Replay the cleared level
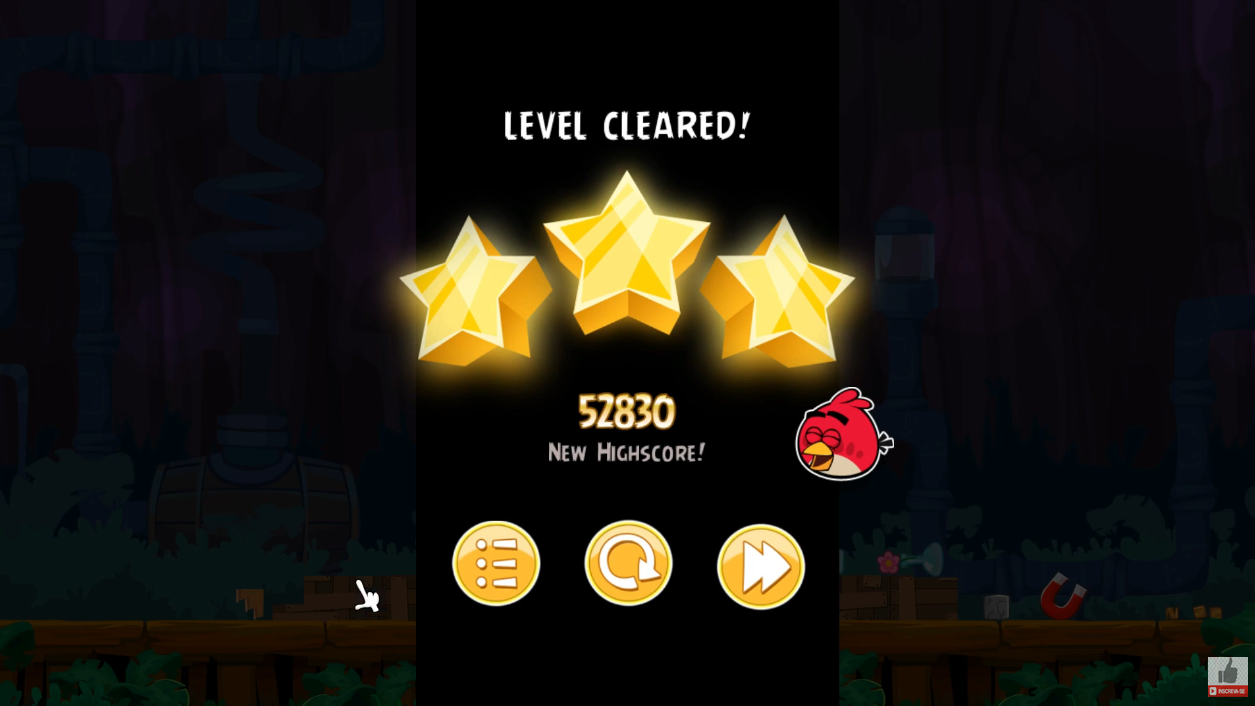The image size is (1255, 706). pyautogui.click(x=628, y=564)
